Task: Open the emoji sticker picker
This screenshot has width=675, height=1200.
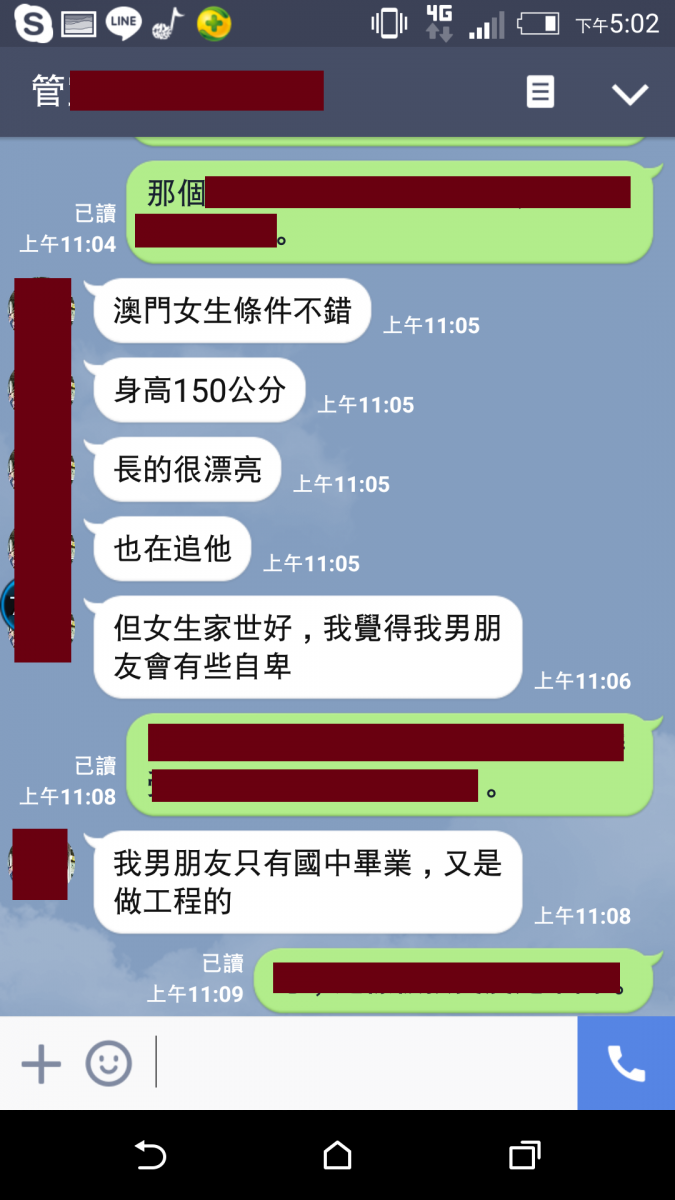Action: 108,1063
